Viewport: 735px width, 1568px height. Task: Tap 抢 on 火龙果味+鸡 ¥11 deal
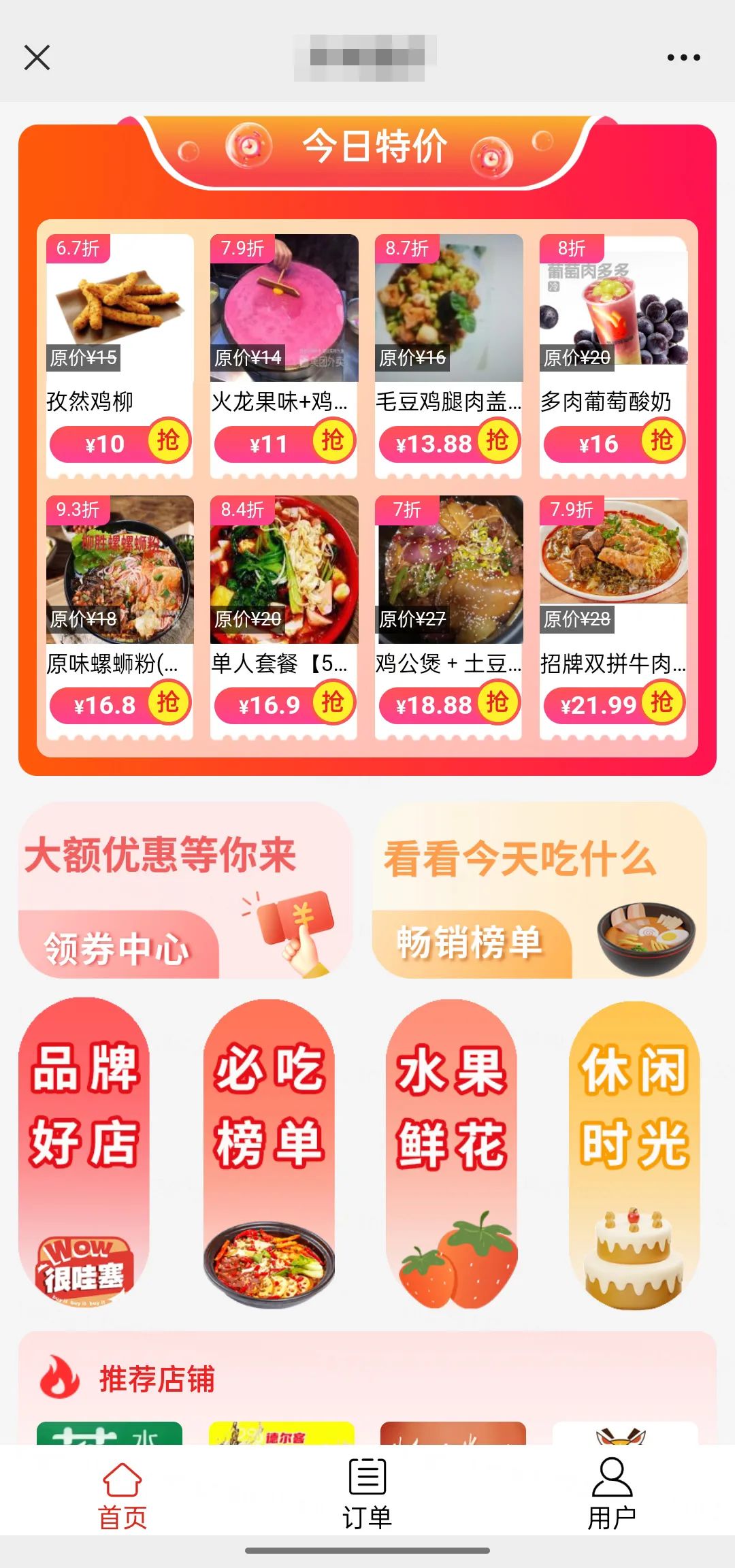pos(333,441)
